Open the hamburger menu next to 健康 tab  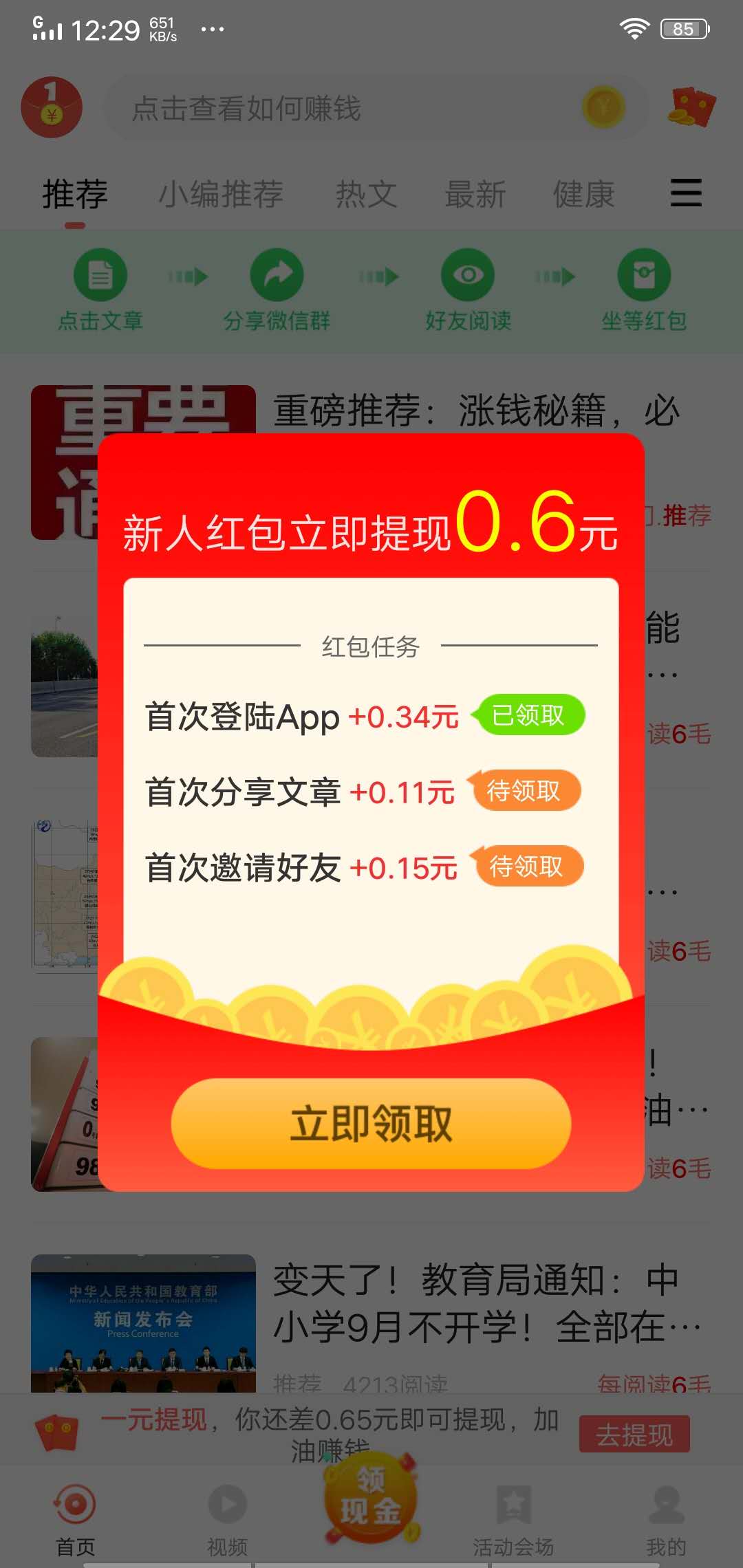point(685,194)
